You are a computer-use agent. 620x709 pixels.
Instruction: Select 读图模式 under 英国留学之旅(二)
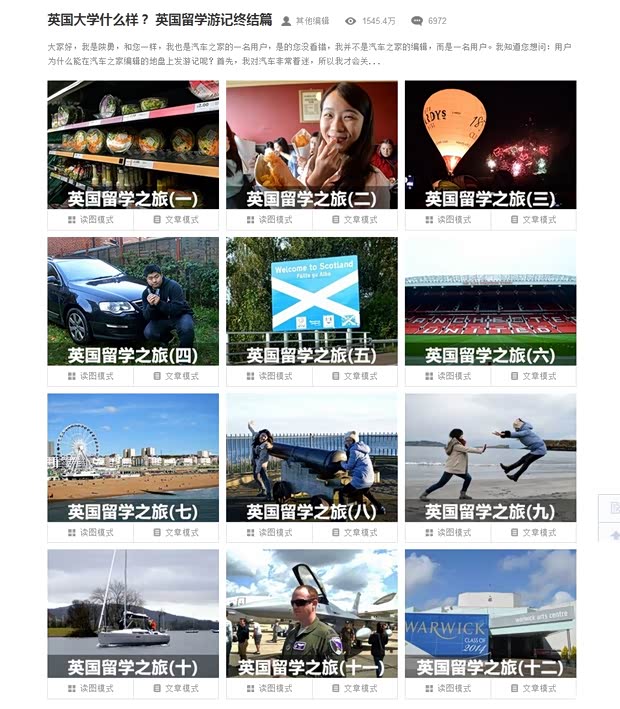[x=269, y=220]
